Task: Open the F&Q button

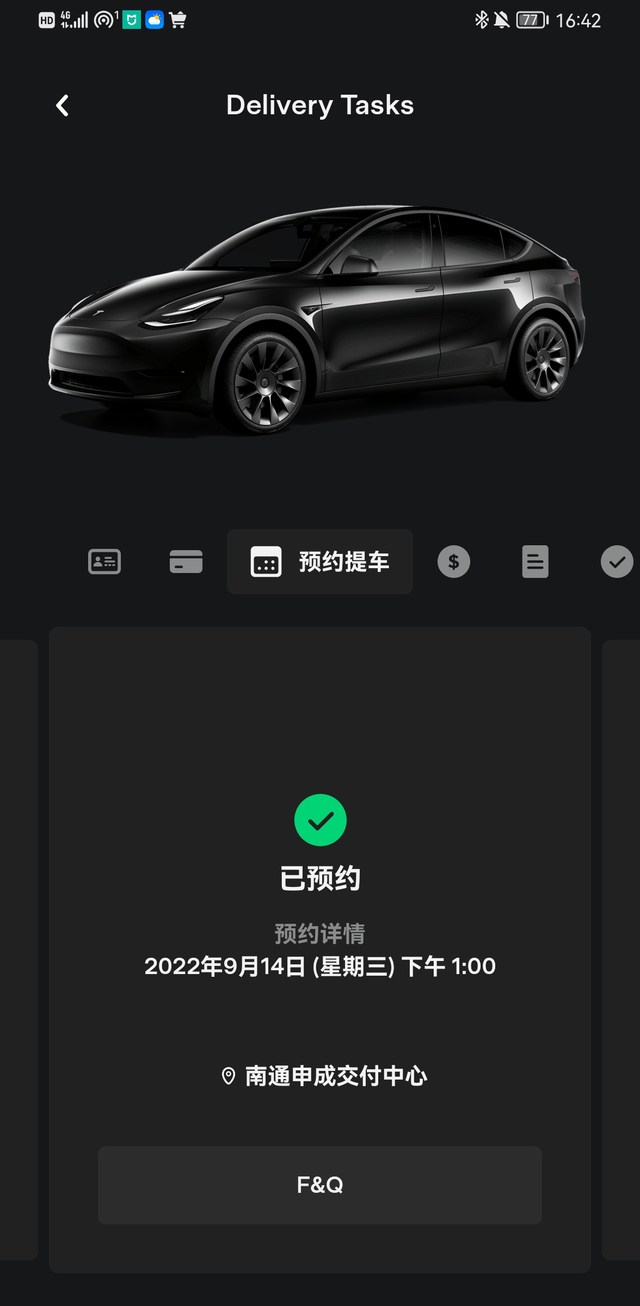Action: point(320,1185)
